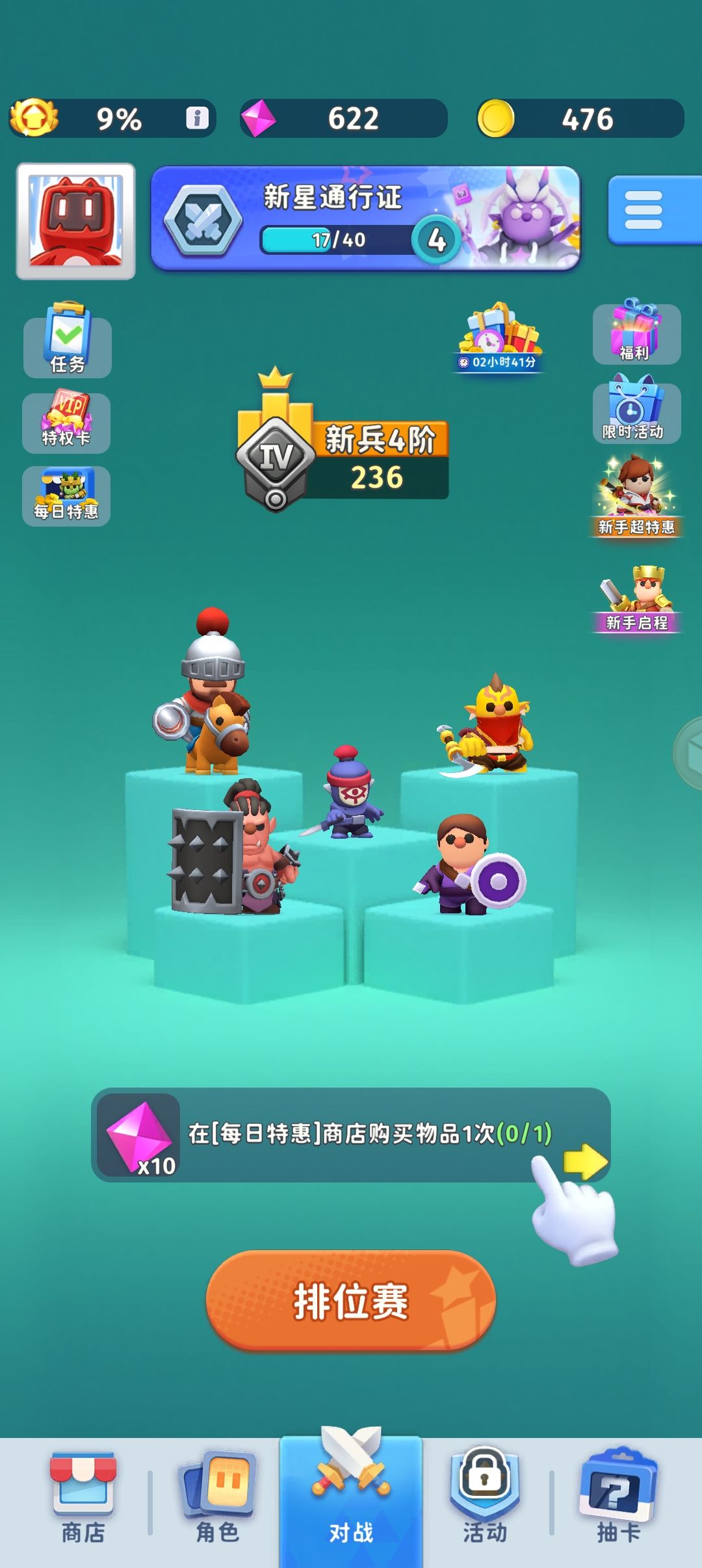
Task: Start a 排位赛 ranked match
Action: pos(351,1301)
